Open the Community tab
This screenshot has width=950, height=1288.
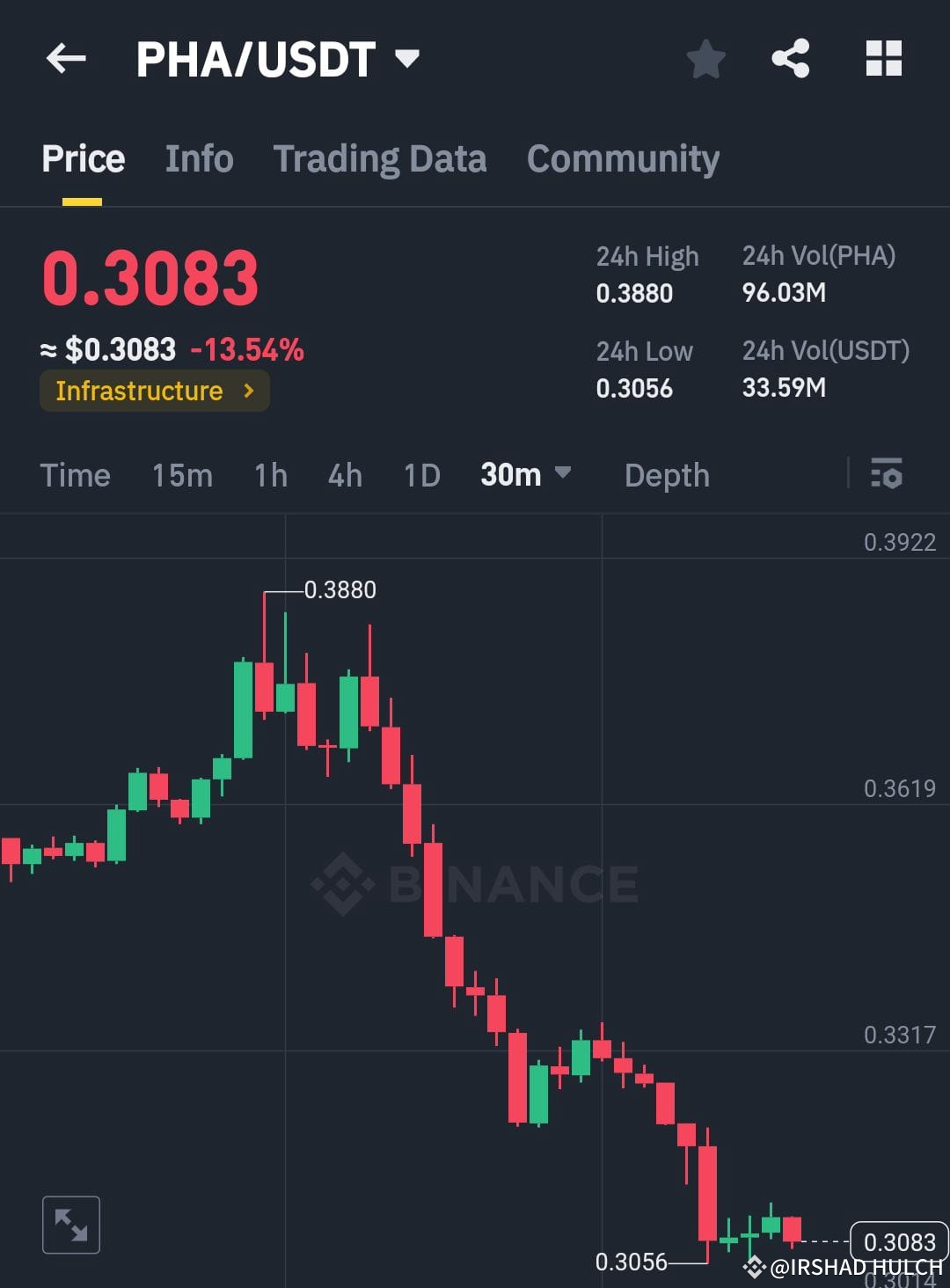tap(623, 158)
